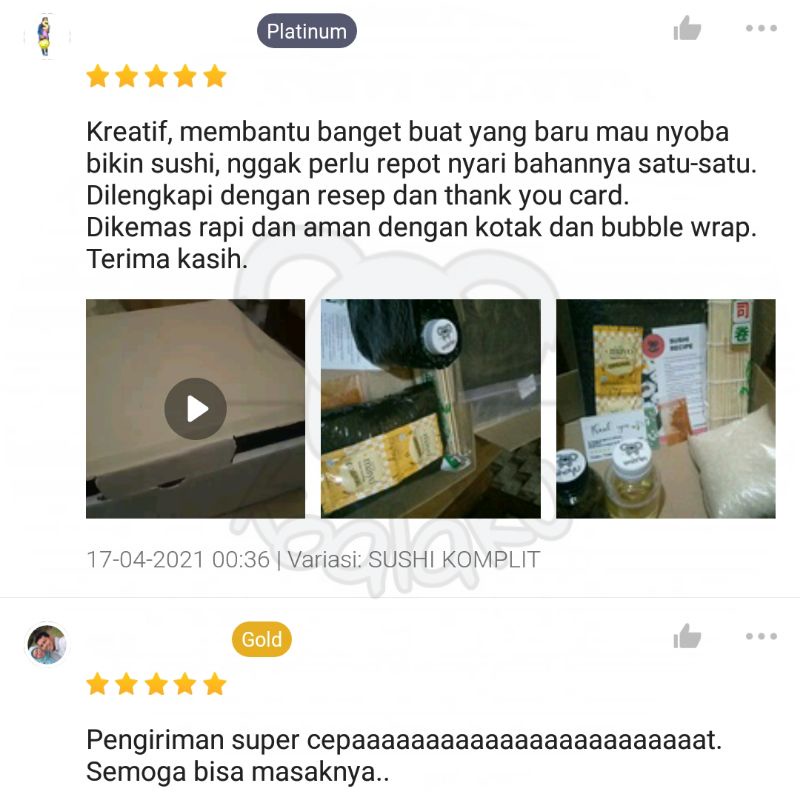Open the Platinum reviewer's profile picture
Screen dimensions: 800x800
46,37
